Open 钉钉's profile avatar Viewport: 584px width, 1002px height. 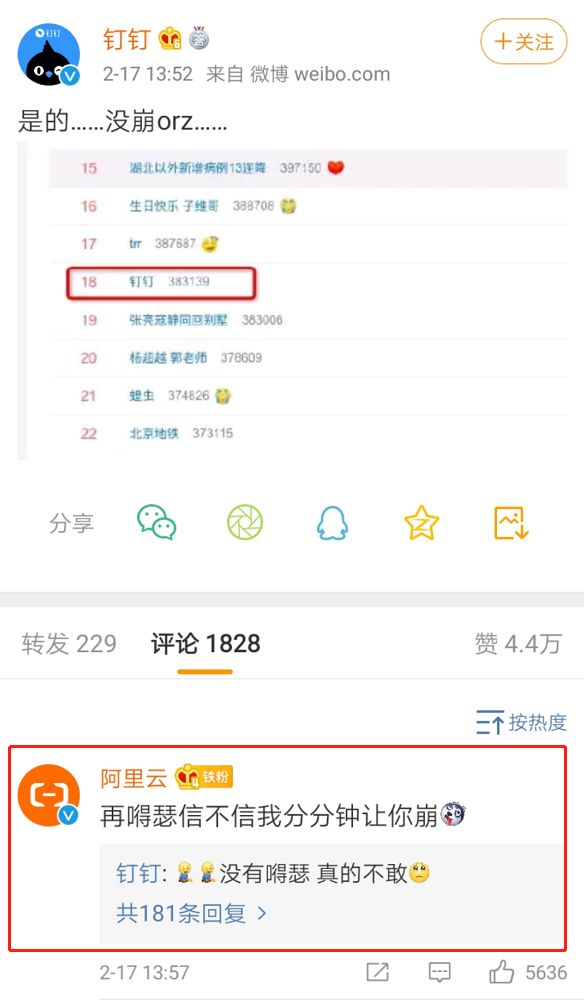click(49, 55)
